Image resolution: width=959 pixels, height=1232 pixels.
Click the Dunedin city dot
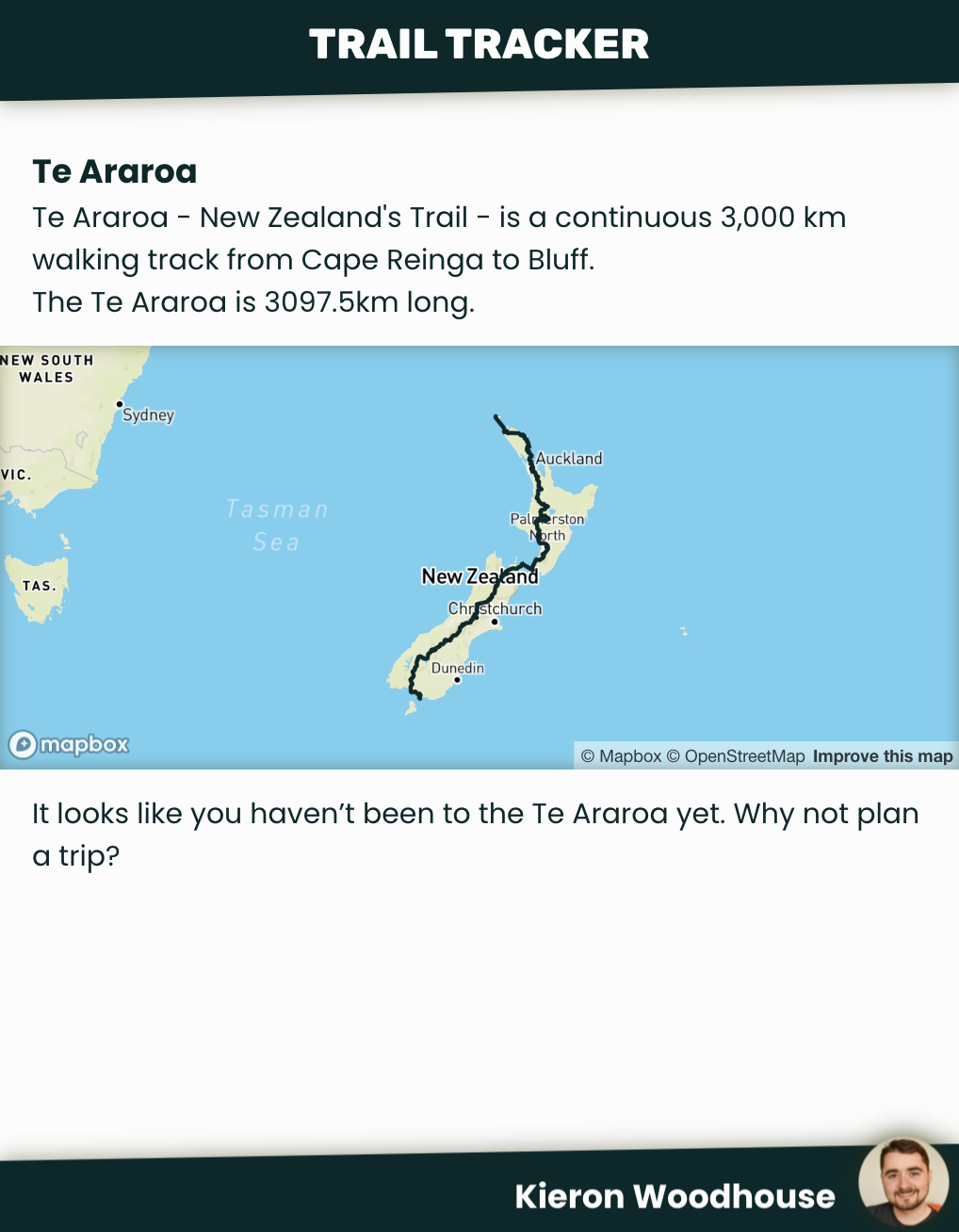[x=457, y=680]
